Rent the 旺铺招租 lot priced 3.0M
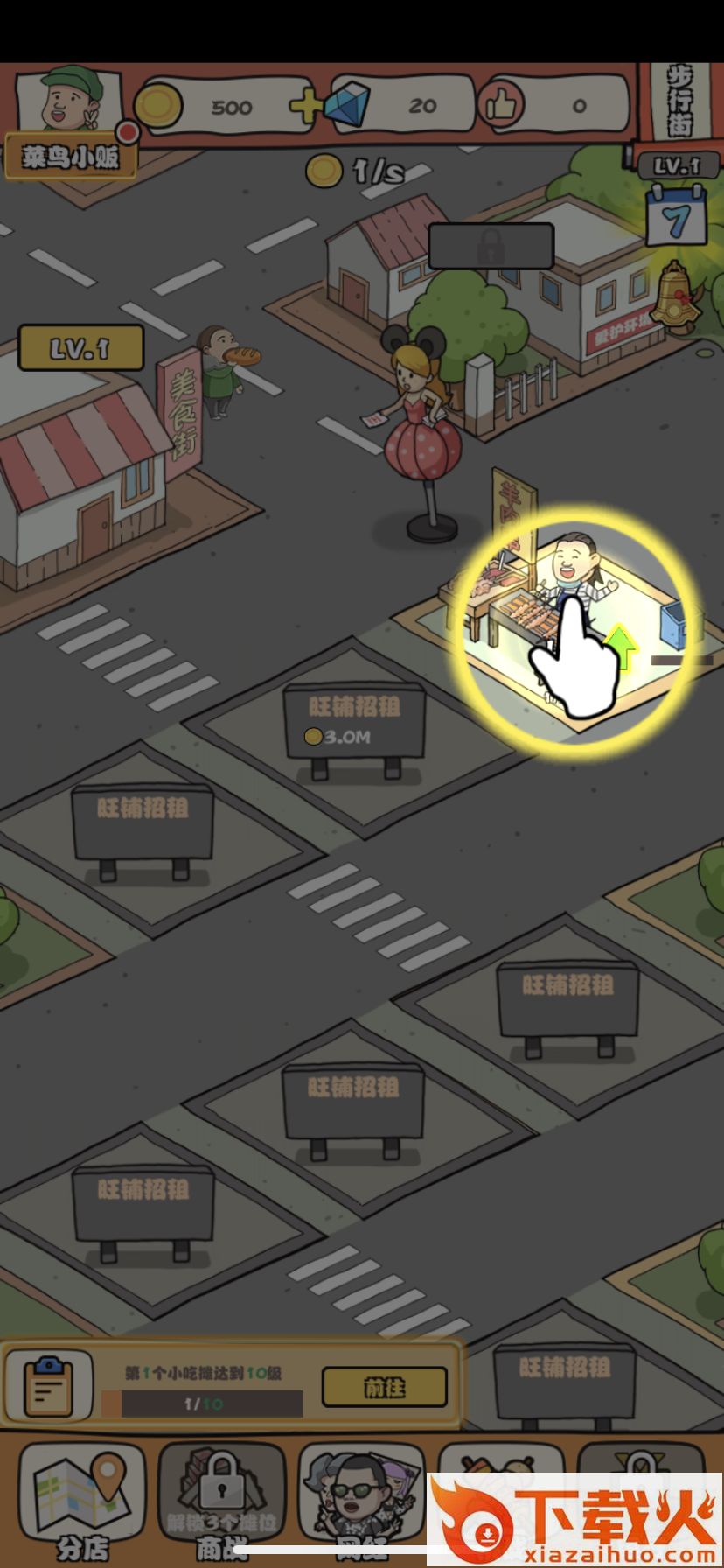 point(354,722)
